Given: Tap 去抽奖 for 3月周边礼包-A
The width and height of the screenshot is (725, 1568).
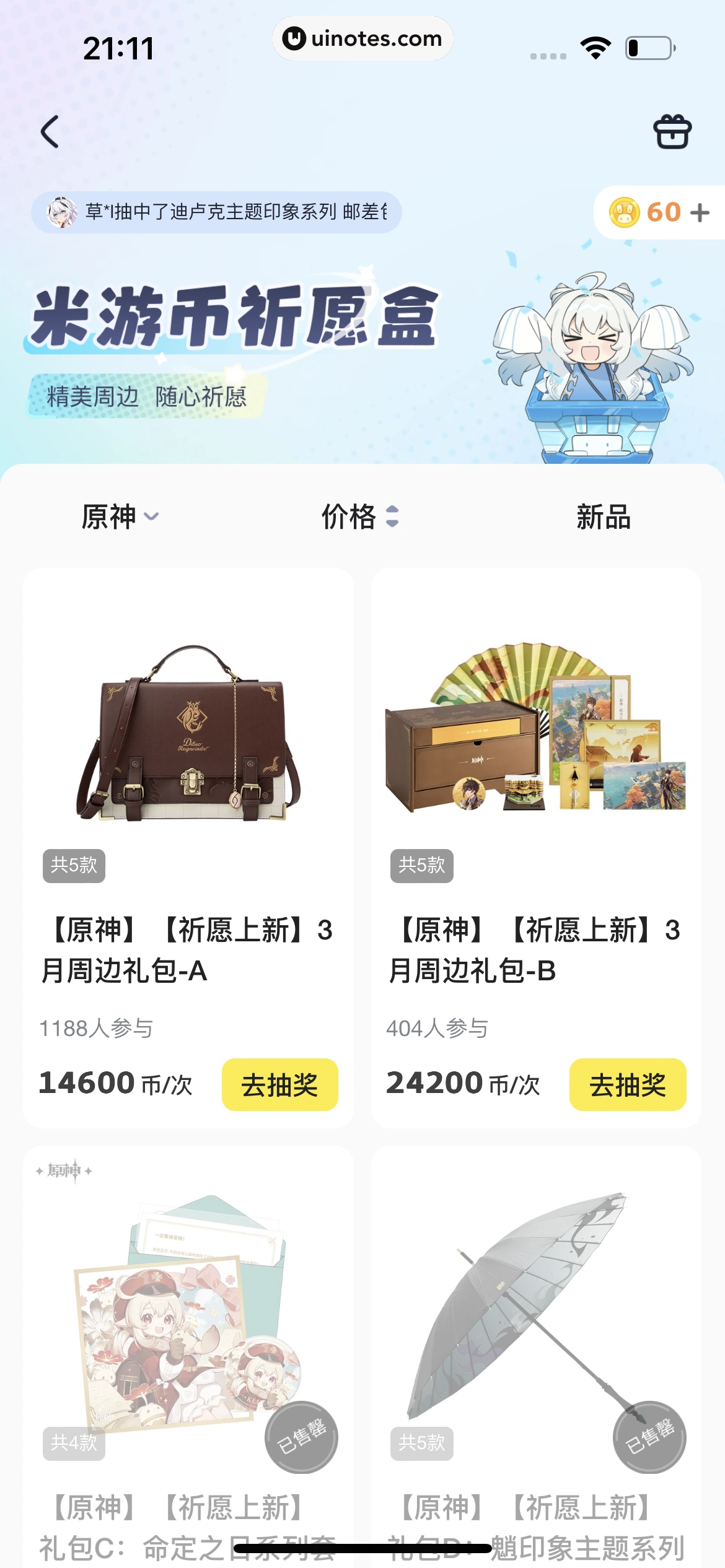Looking at the screenshot, I should tap(279, 1084).
